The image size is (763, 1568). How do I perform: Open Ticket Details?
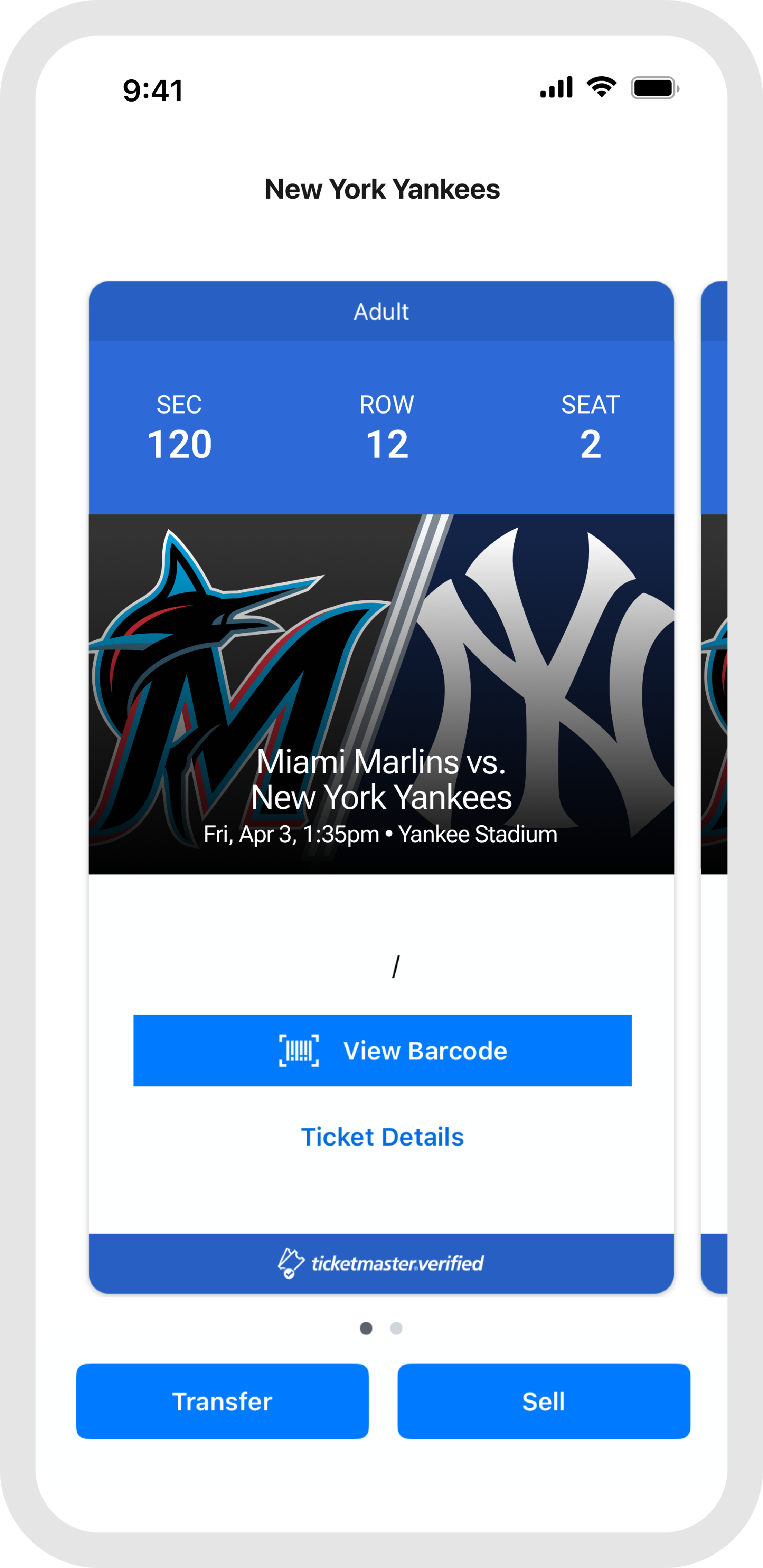381,1136
